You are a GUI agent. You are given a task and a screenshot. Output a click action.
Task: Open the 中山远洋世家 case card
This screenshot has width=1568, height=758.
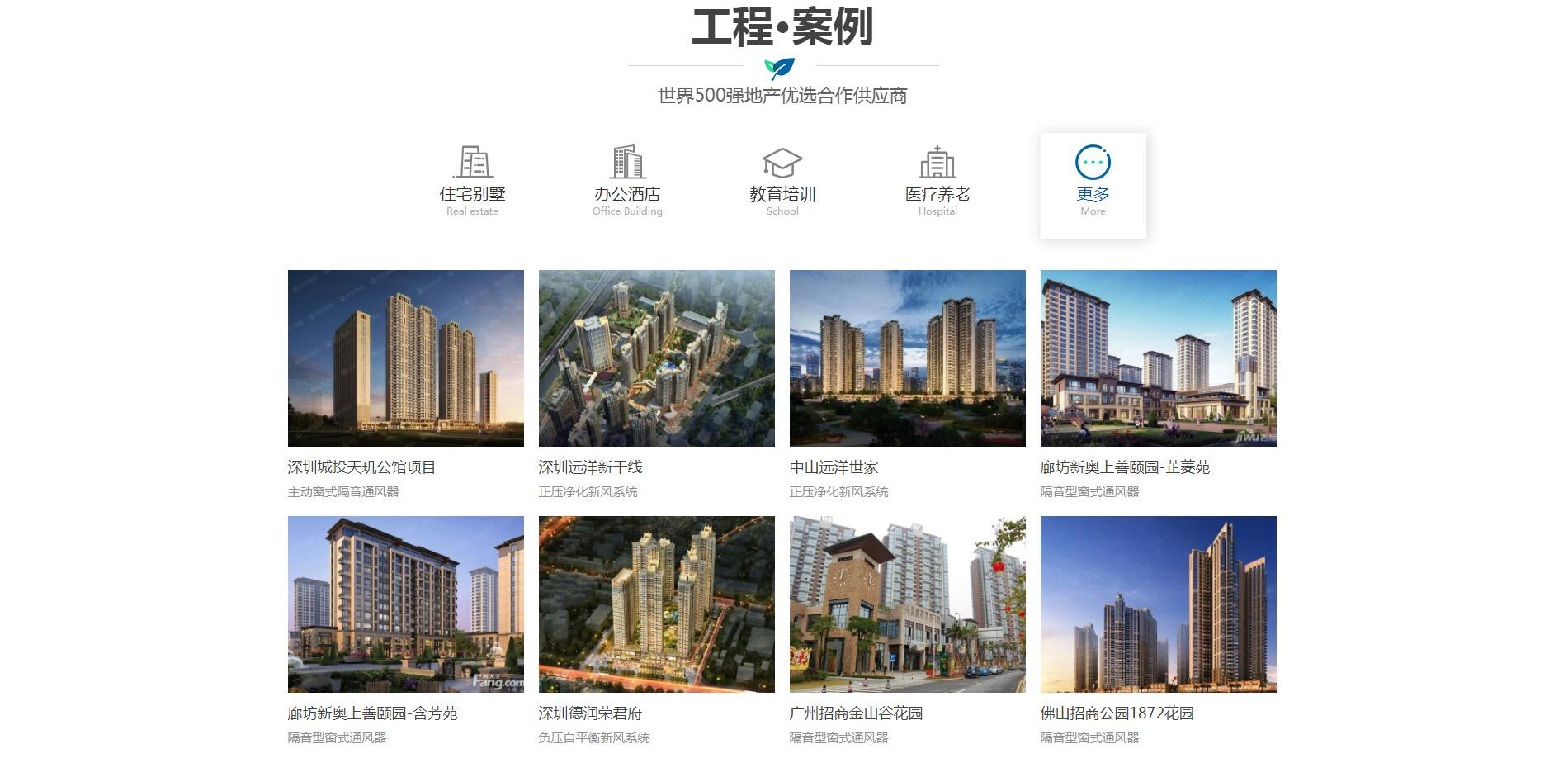(x=907, y=358)
